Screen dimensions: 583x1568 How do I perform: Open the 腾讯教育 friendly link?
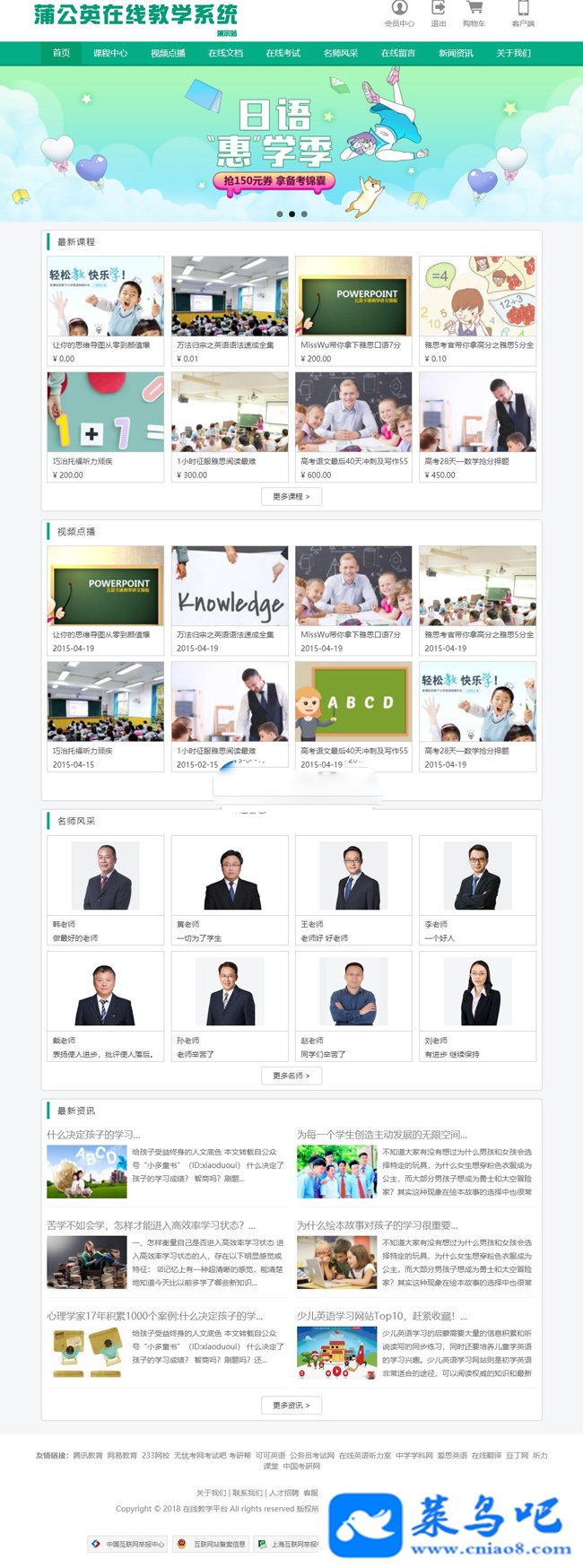88,1456
